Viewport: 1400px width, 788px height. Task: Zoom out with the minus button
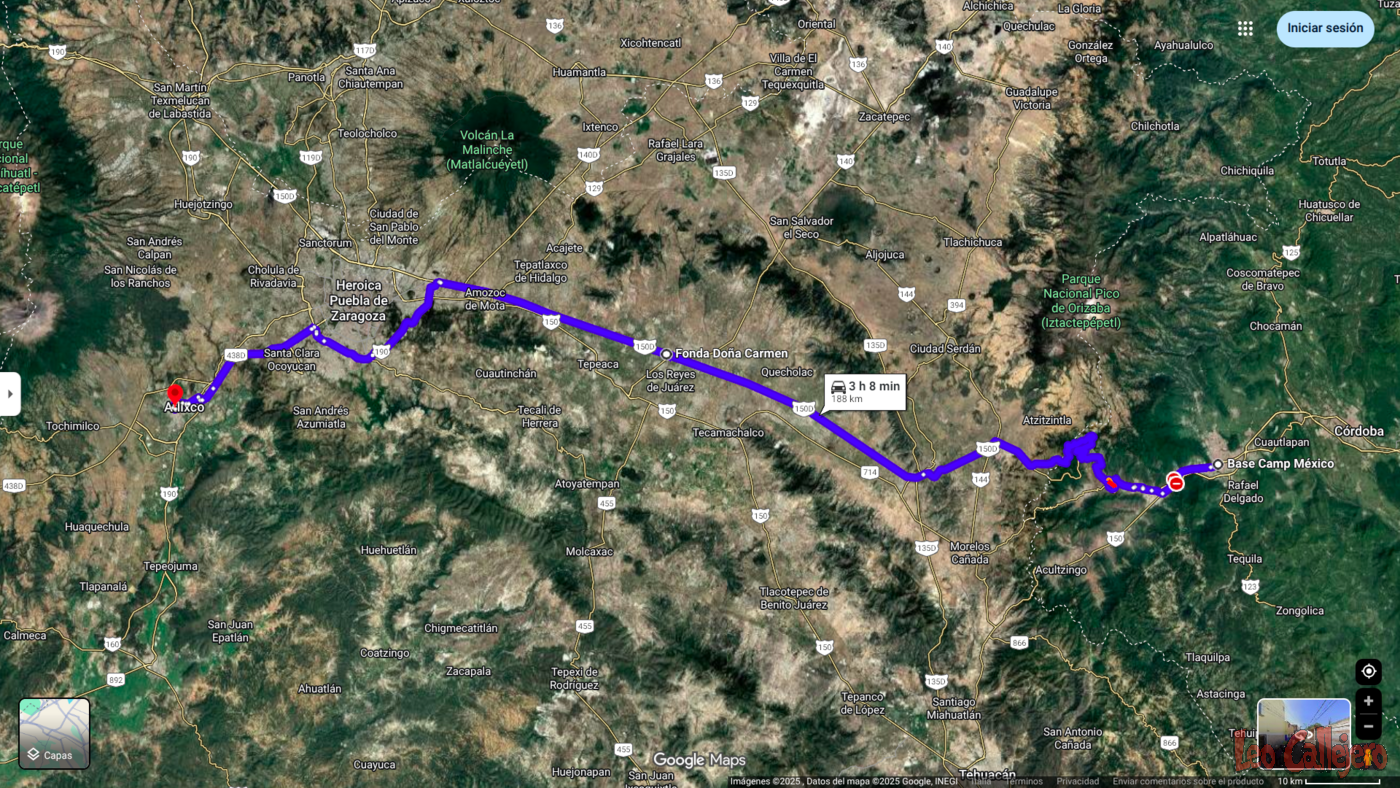1368,726
